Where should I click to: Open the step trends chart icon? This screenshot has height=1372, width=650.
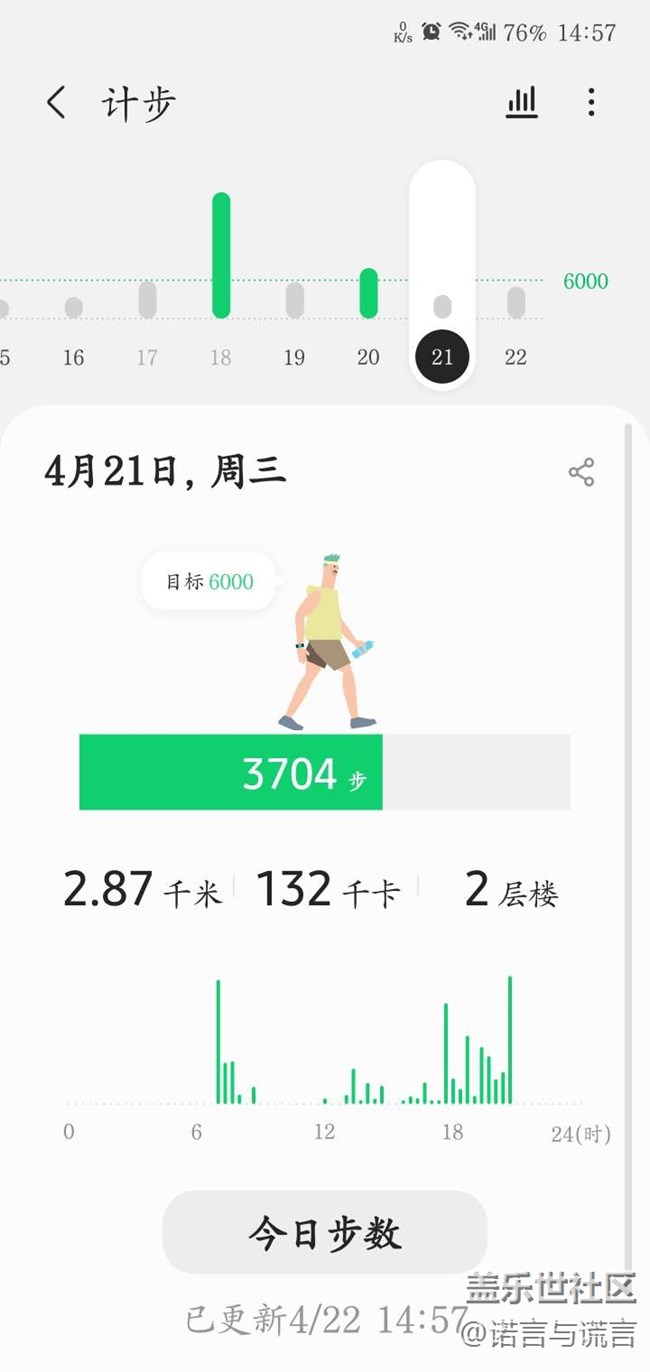[x=521, y=102]
